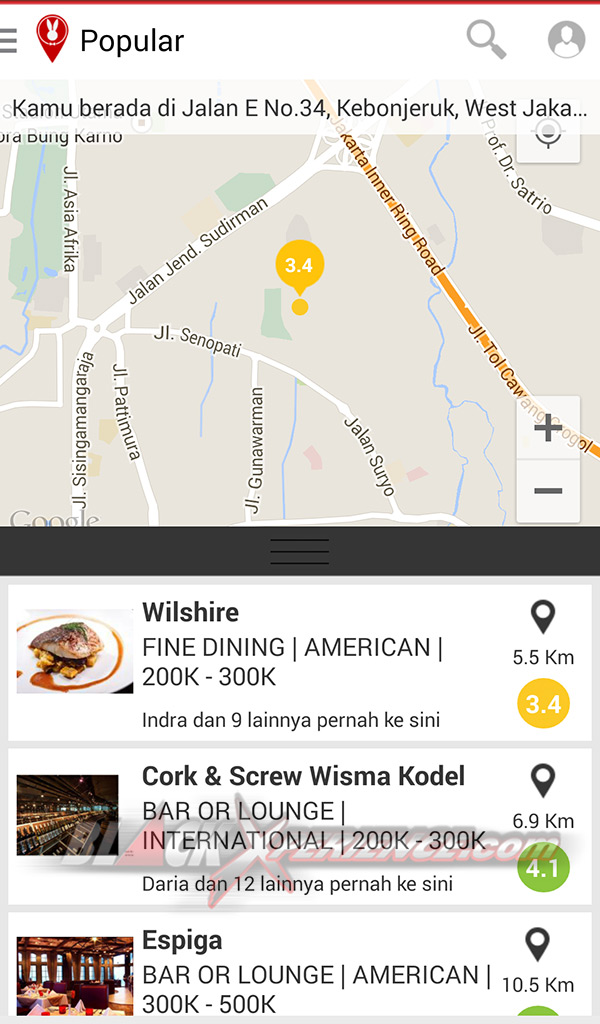The image size is (600, 1024).
Task: Open the user profile icon
Action: [x=566, y=39]
